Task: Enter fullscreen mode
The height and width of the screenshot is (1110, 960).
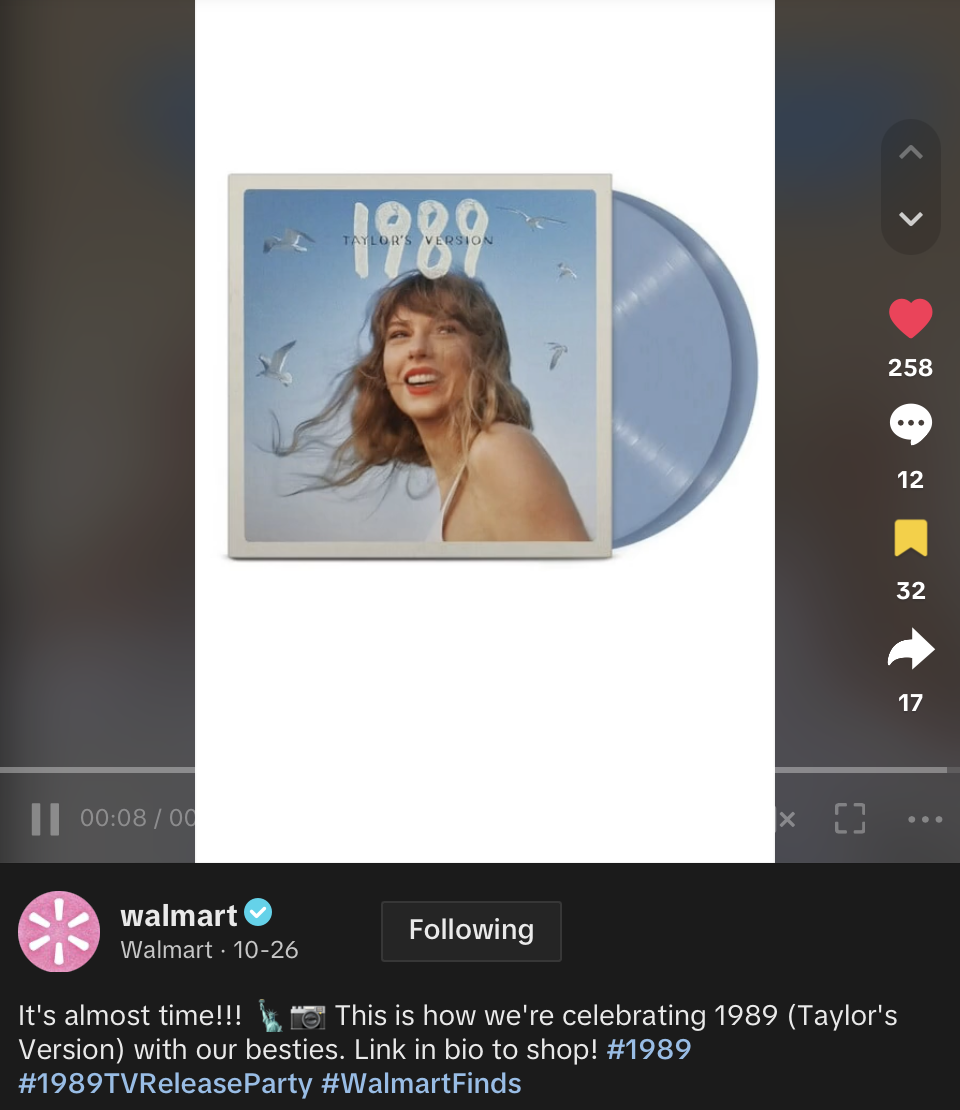Action: tap(850, 818)
